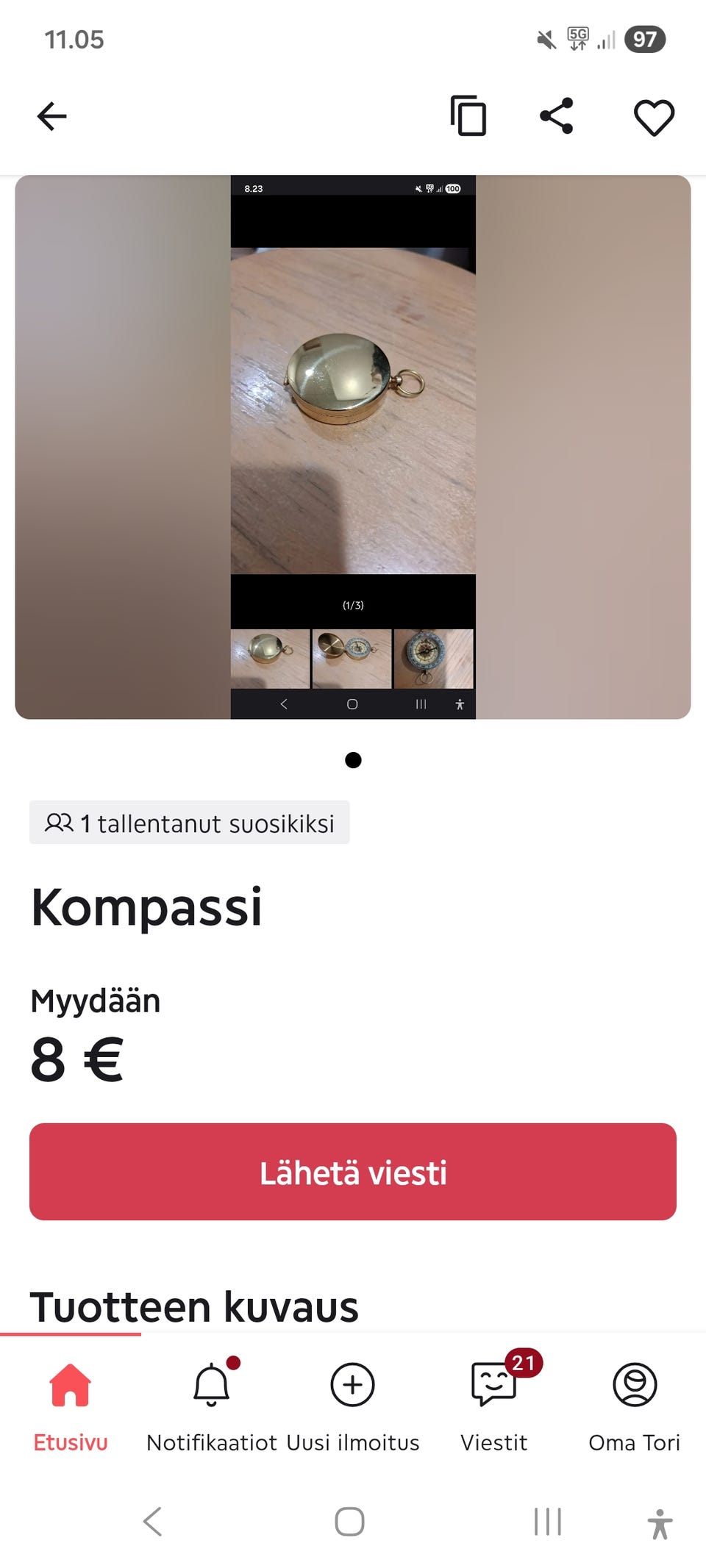706x1568 pixels.
Task: Copy the listing with the copy icon
Action: [x=468, y=116]
